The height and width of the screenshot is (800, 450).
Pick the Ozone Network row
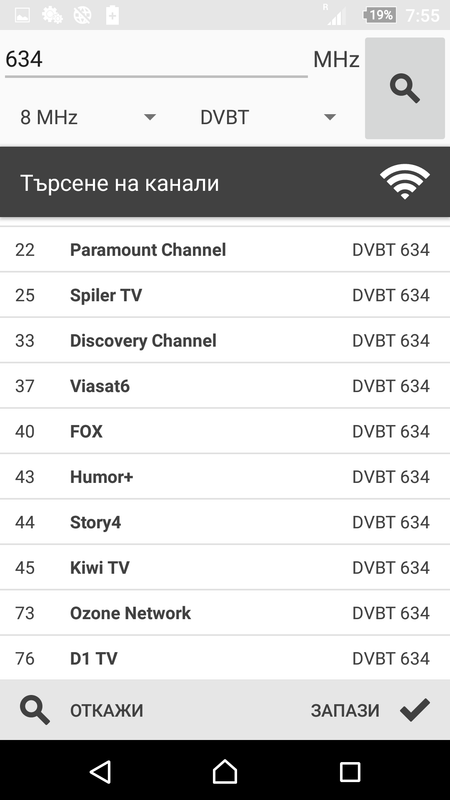pyautogui.click(x=225, y=613)
